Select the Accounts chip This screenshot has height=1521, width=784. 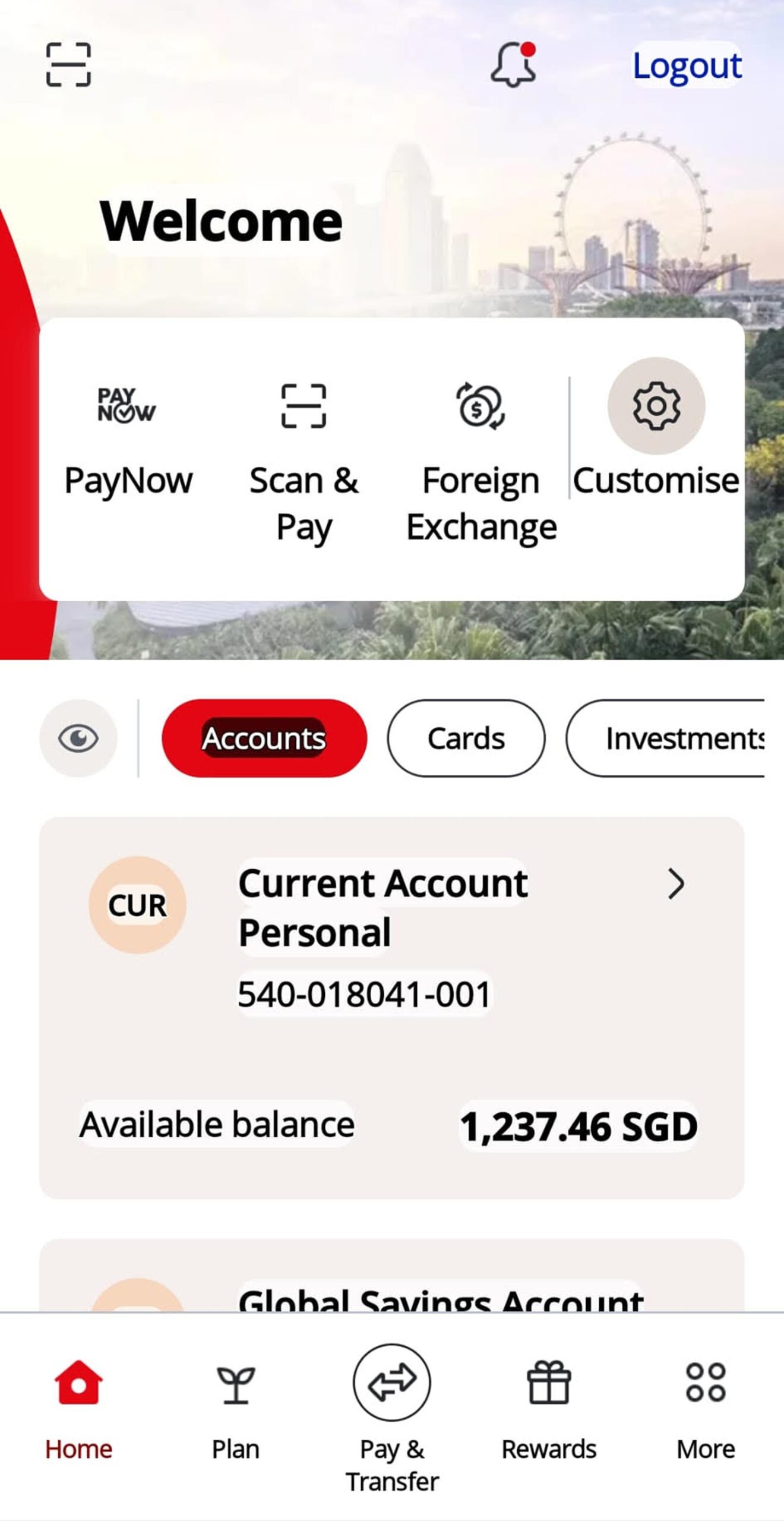coord(264,738)
